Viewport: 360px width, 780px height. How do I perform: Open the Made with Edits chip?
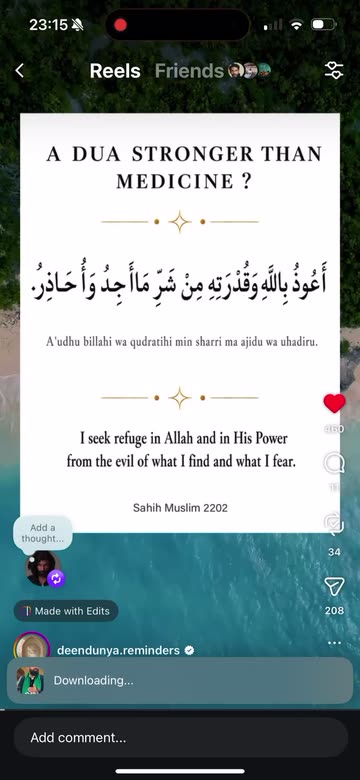(x=66, y=611)
